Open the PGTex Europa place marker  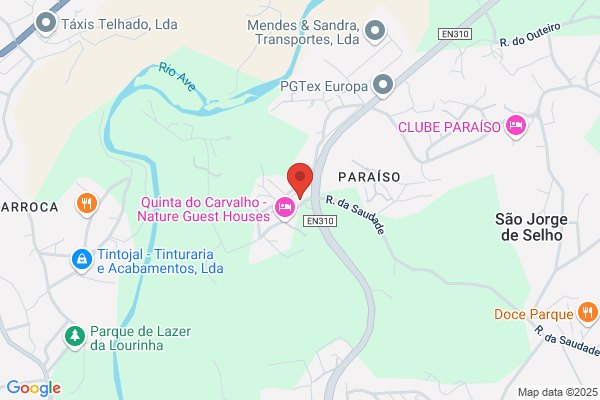point(383,85)
